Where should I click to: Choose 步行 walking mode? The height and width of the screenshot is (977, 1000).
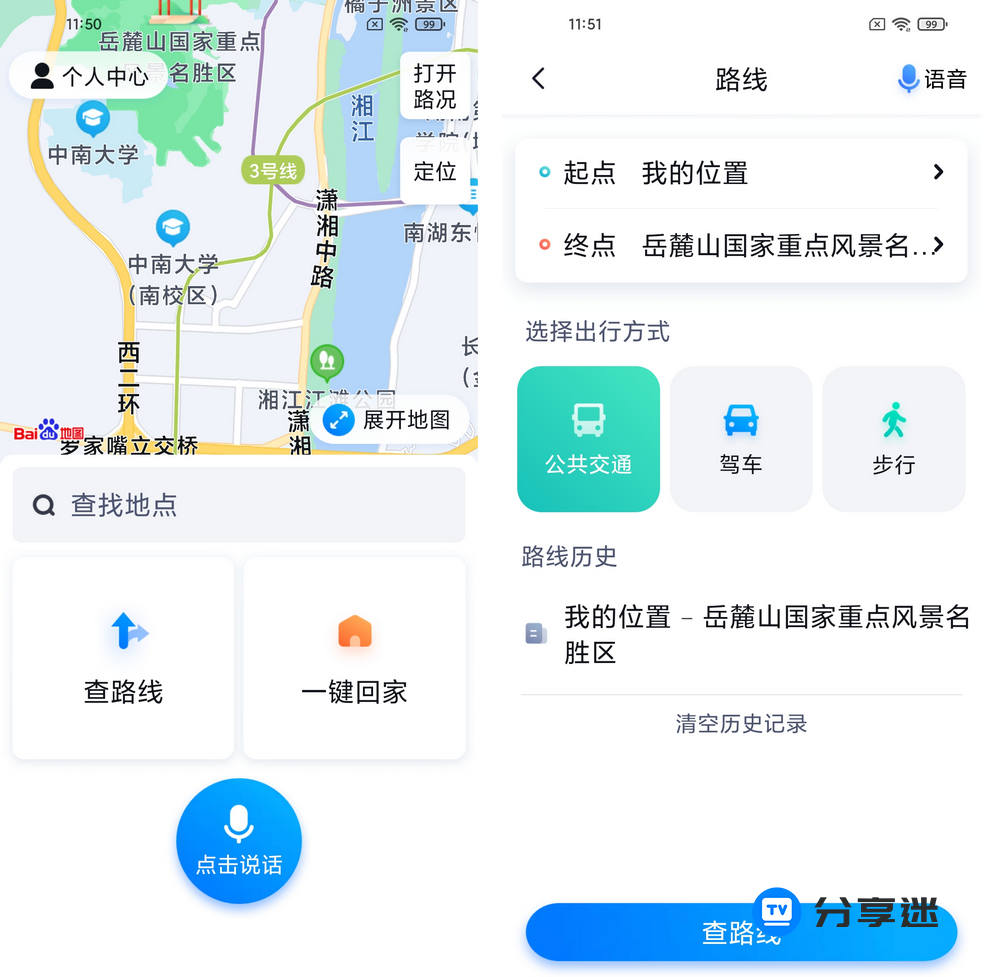pyautogui.click(x=893, y=439)
